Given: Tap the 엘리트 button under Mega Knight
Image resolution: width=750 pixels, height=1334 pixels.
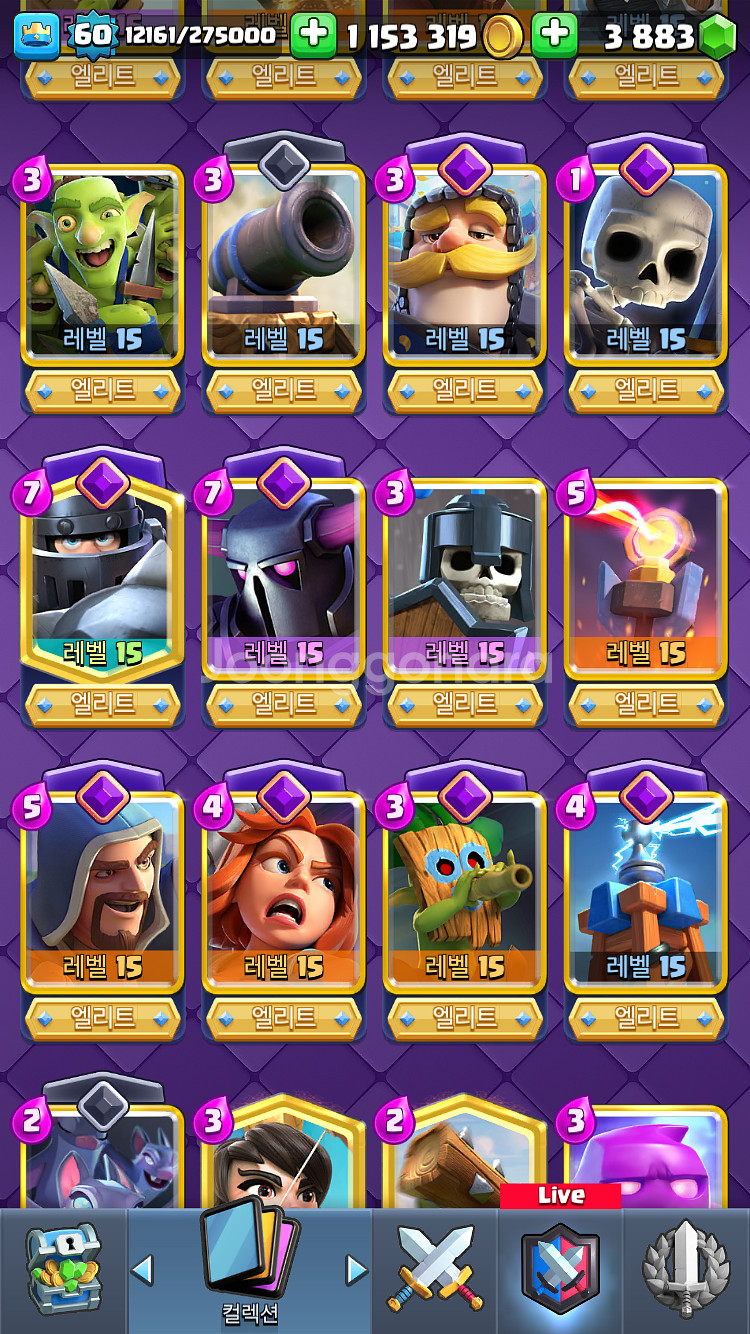Looking at the screenshot, I should coord(102,704).
